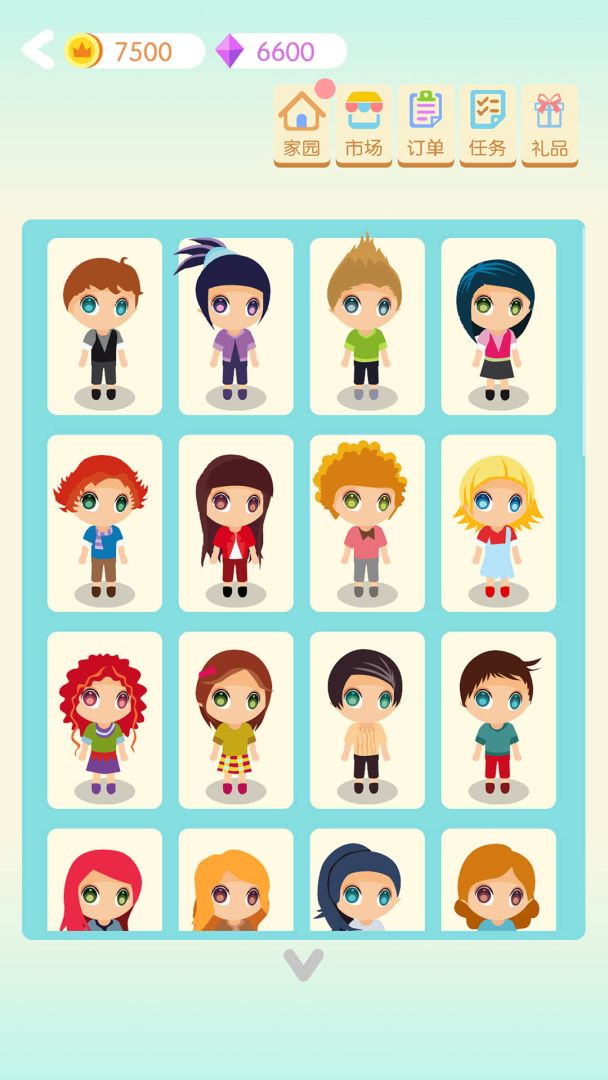Select the teal-haired girl in pink top
Image resolution: width=608 pixels, height=1080 pixels.
pos(498,326)
